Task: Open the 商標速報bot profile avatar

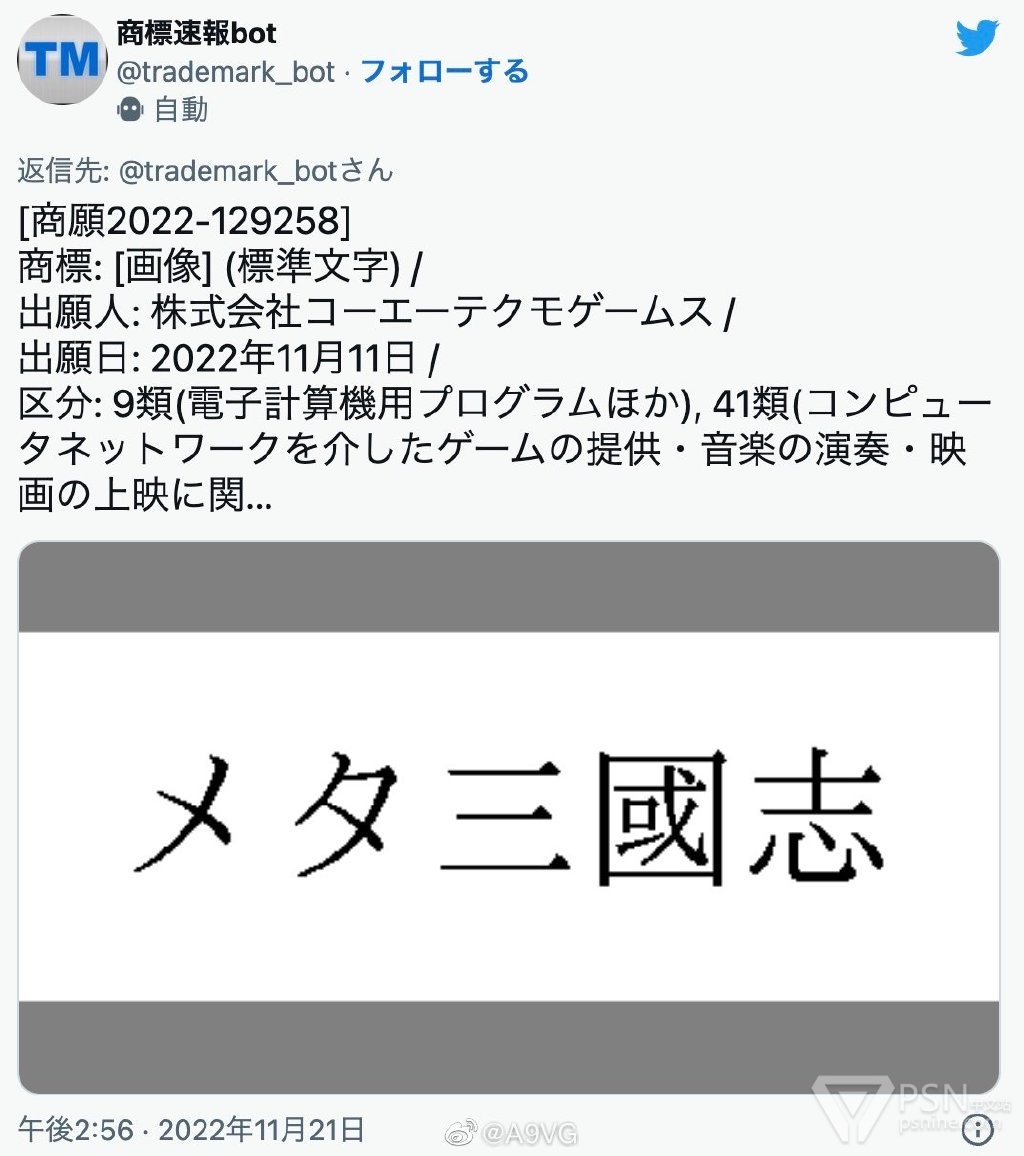Action: 62,59
